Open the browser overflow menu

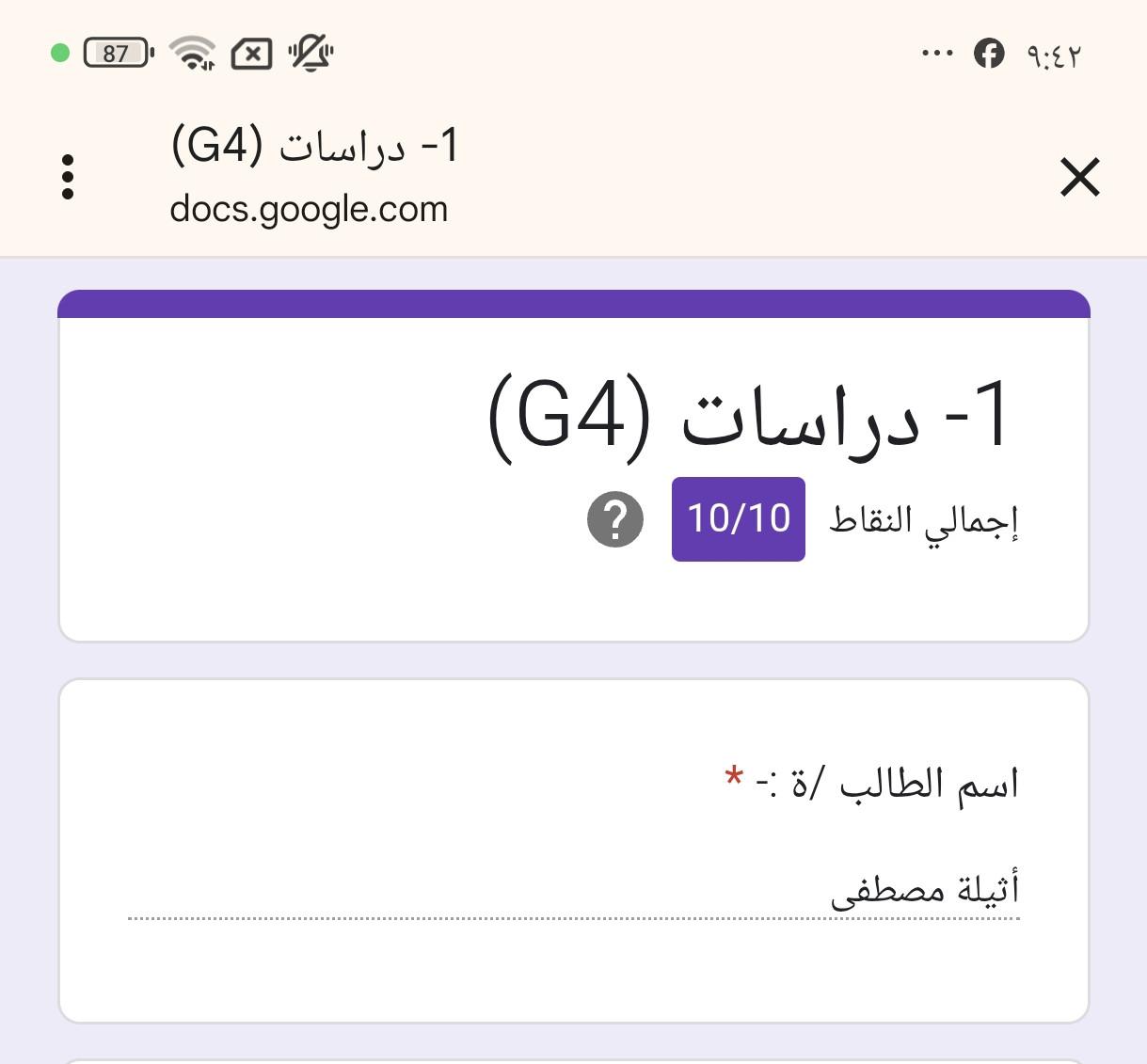pos(68,177)
